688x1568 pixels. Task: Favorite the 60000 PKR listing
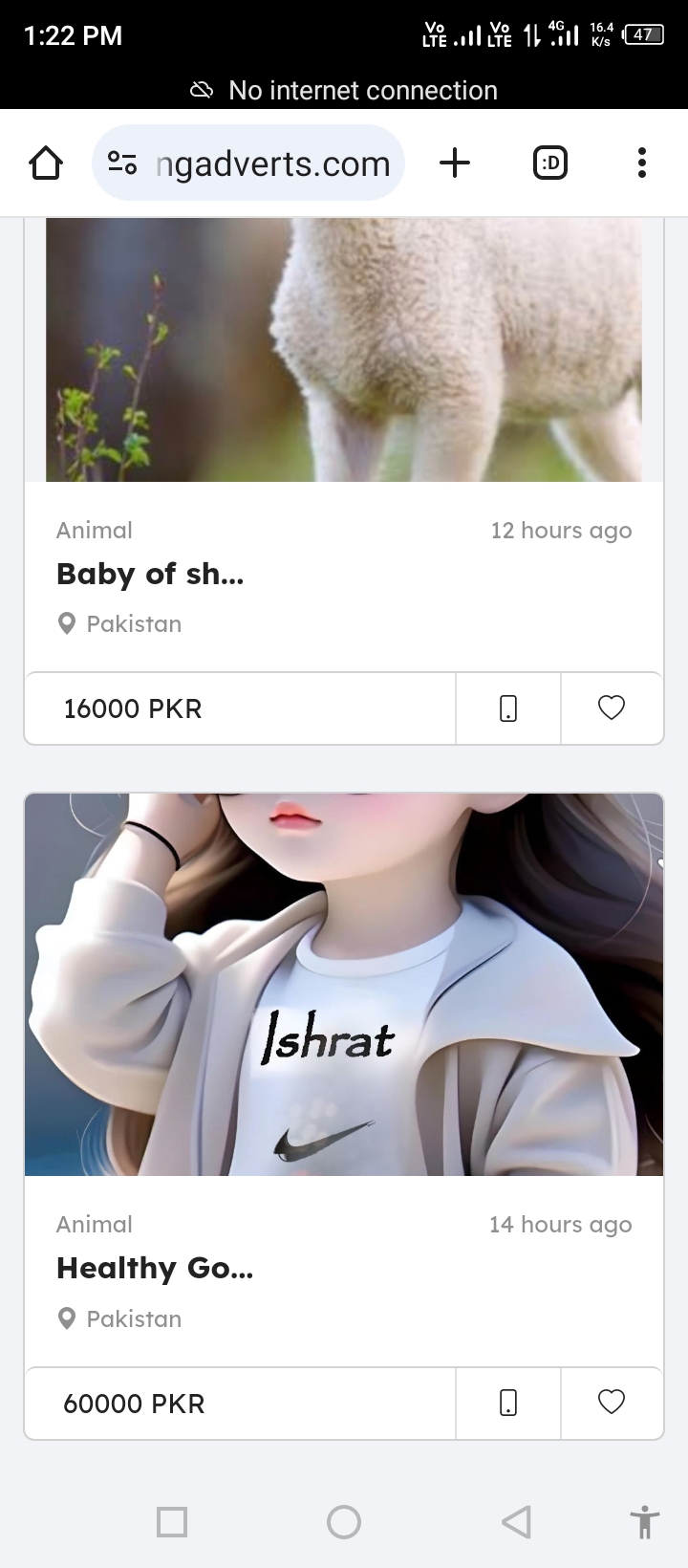[612, 1403]
